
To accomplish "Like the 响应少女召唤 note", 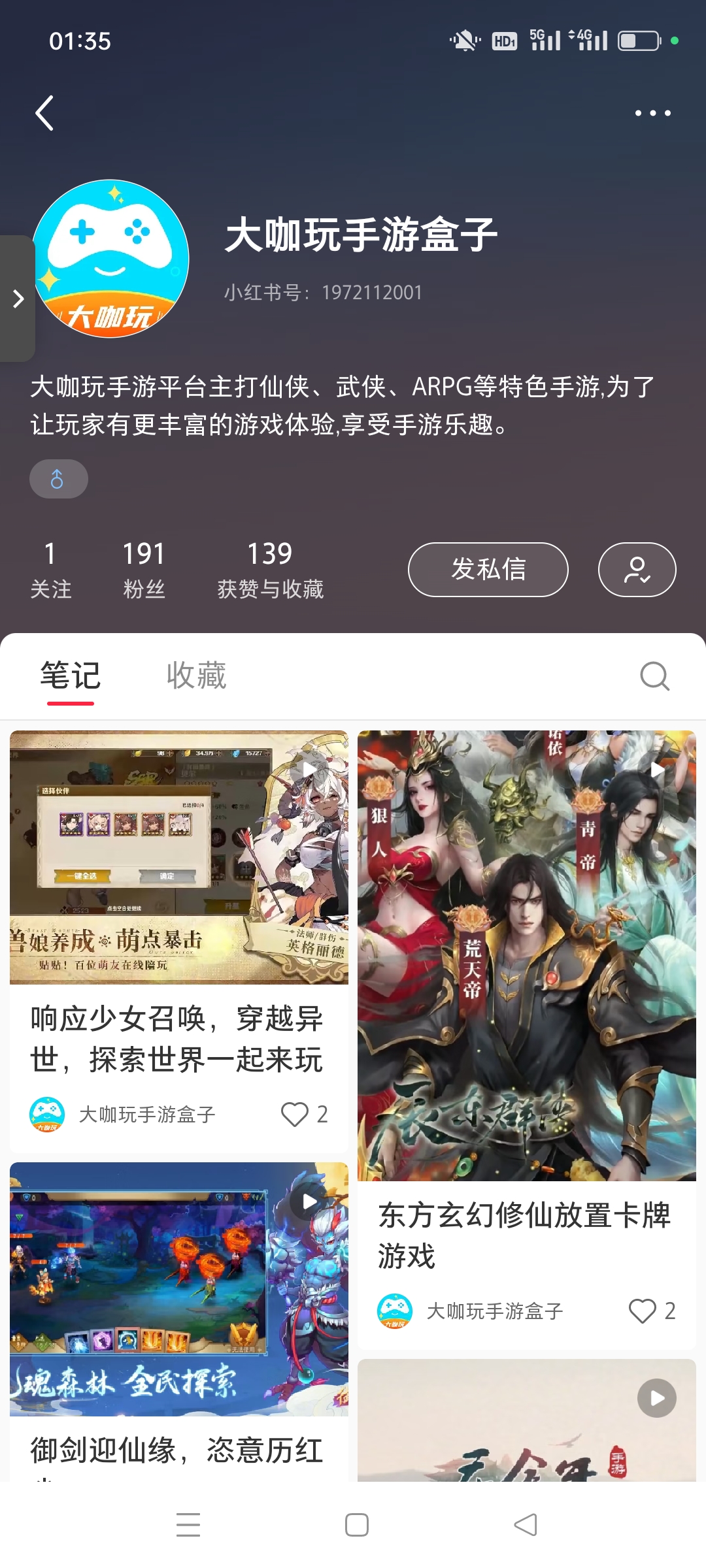I will pyautogui.click(x=295, y=1114).
